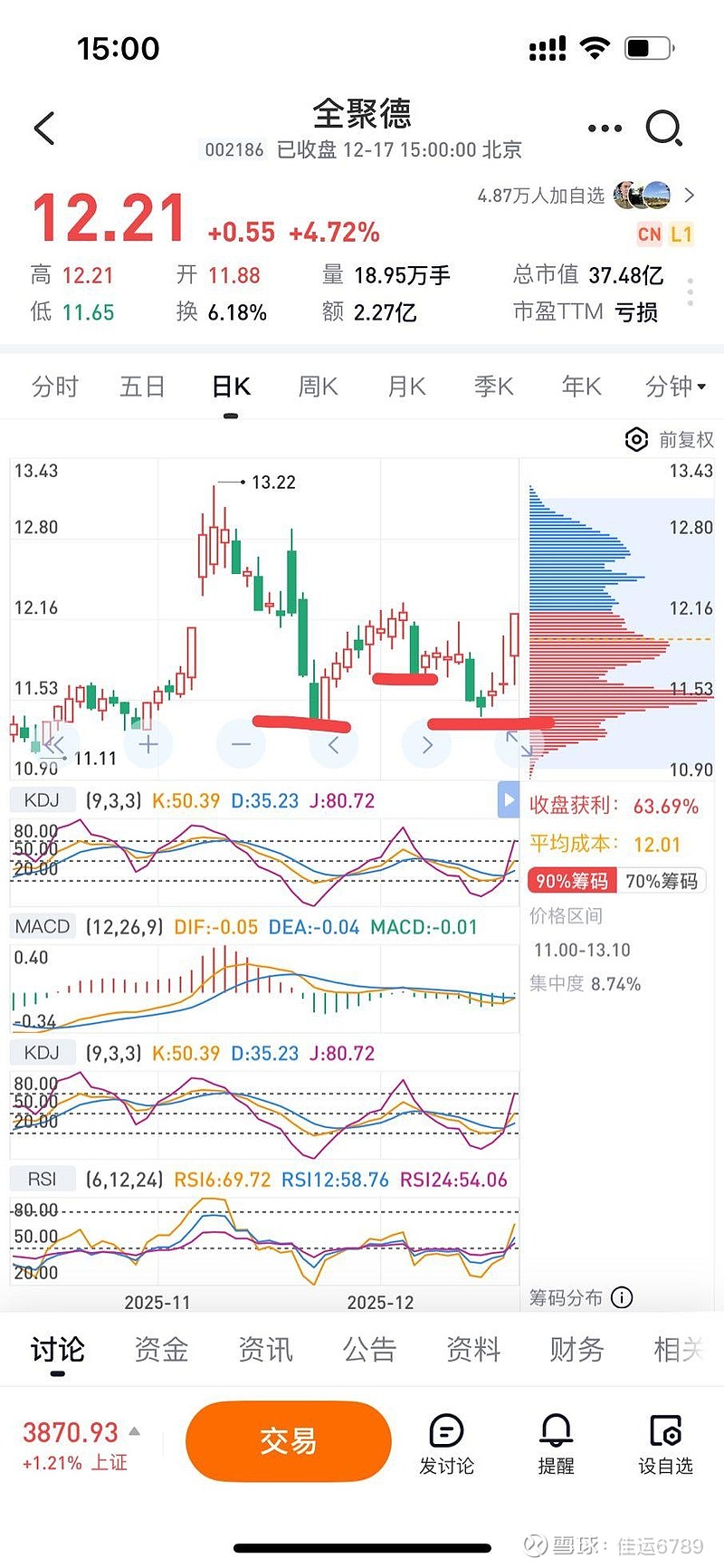This screenshot has height=1568, width=724.
Task: Tap the plus zoom-in icon on the chart
Action: (x=148, y=743)
